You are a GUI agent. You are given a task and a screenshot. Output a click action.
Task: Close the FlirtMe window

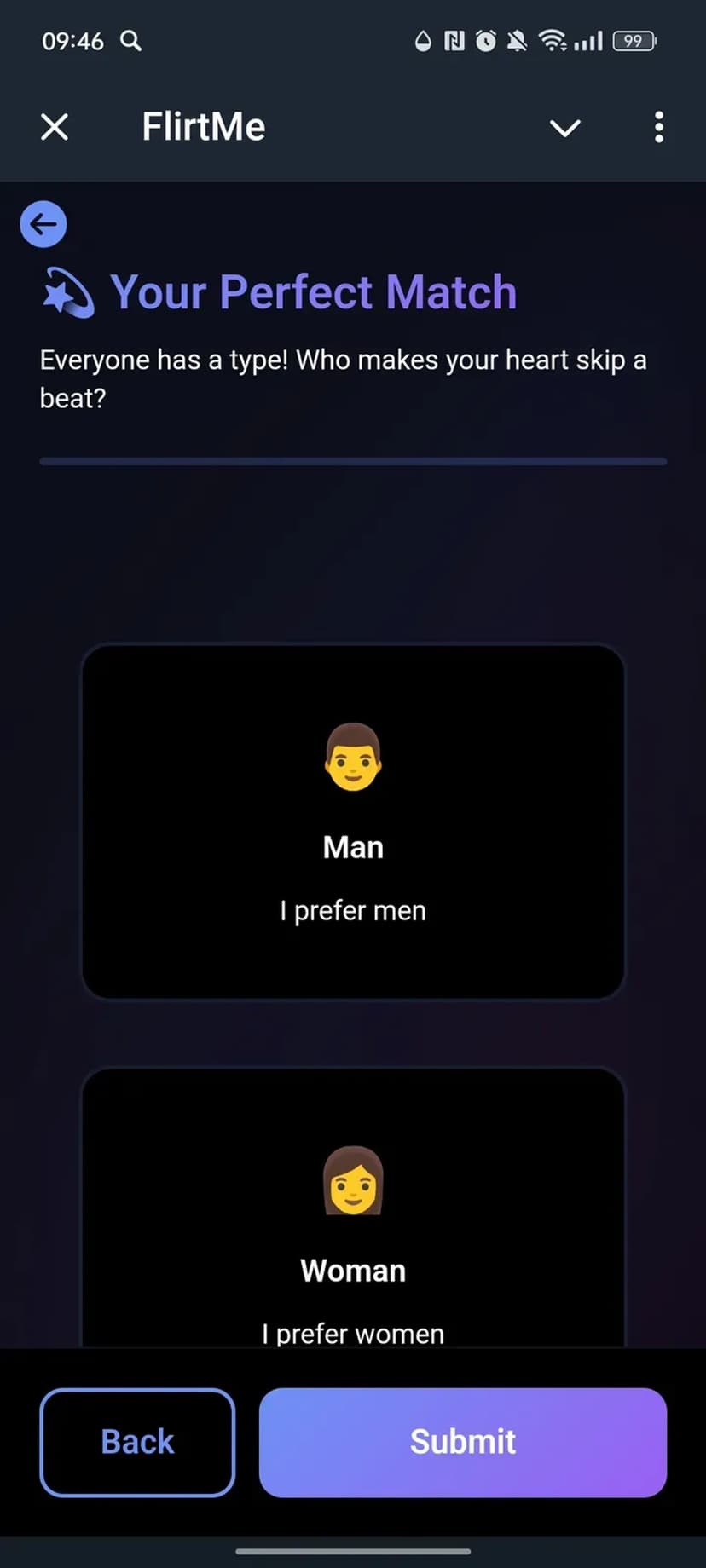point(55,128)
